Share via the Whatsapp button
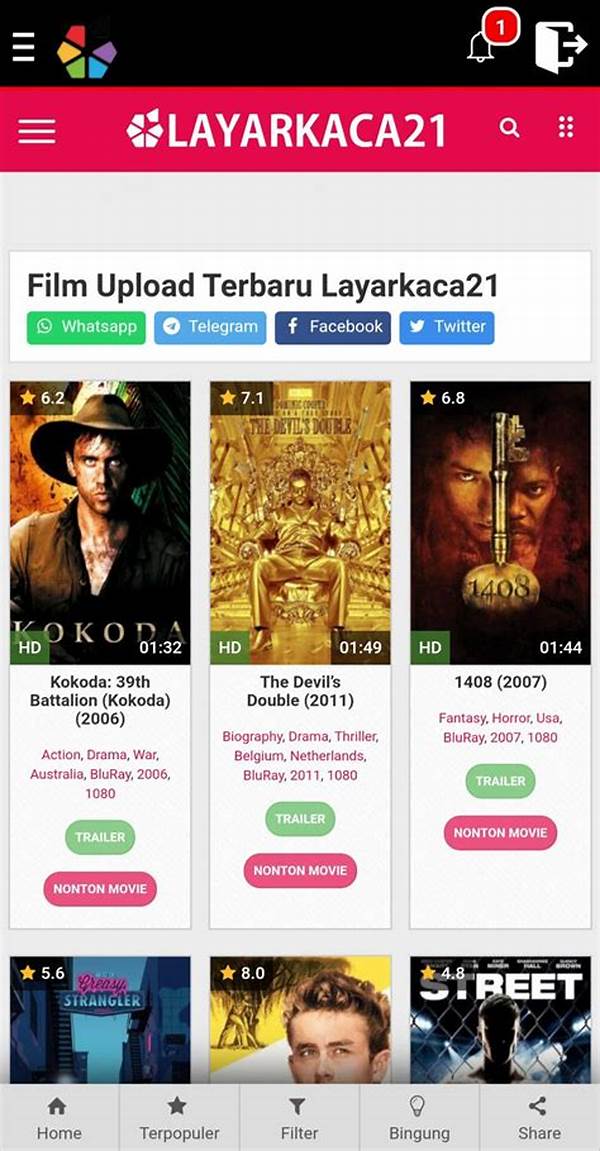 pos(86,327)
